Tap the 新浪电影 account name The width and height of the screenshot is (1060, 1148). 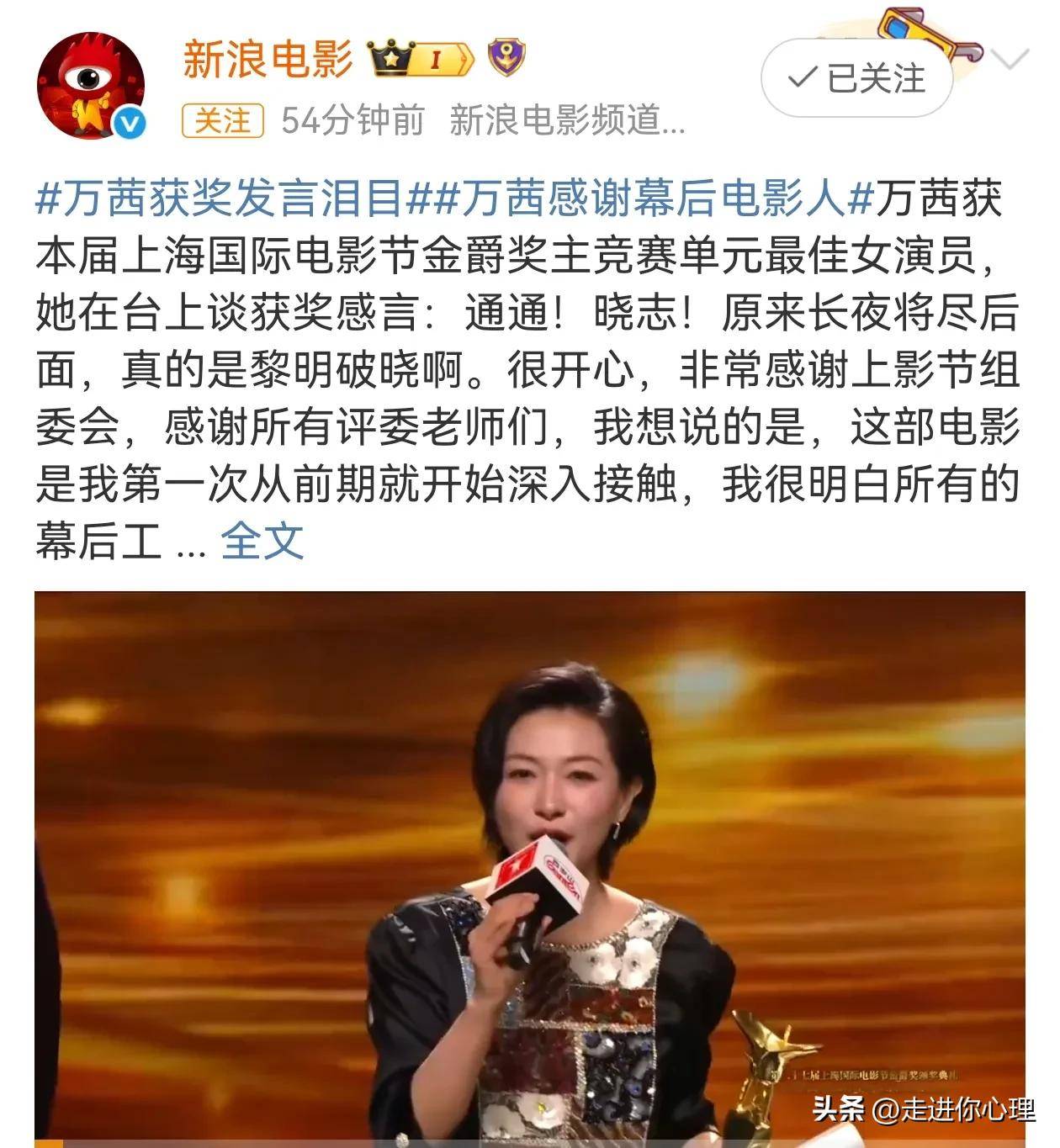tap(268, 59)
